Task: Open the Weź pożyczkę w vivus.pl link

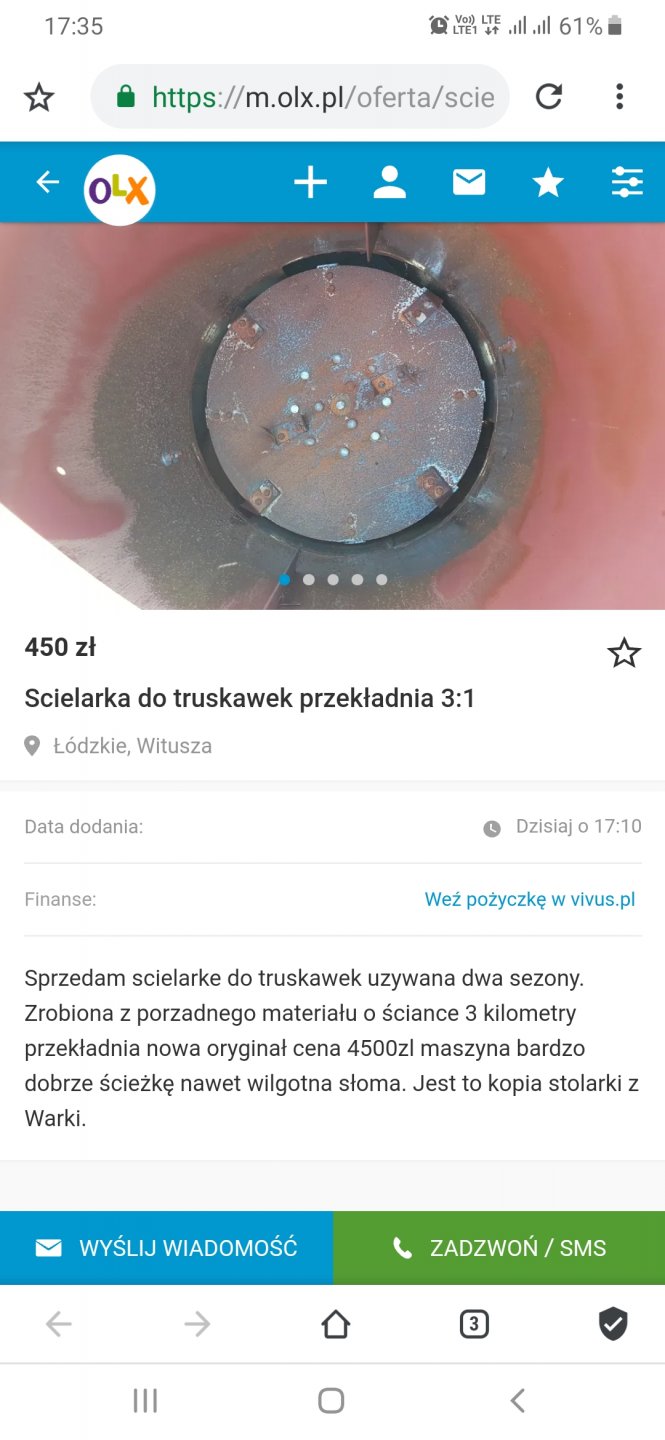Action: tap(529, 899)
